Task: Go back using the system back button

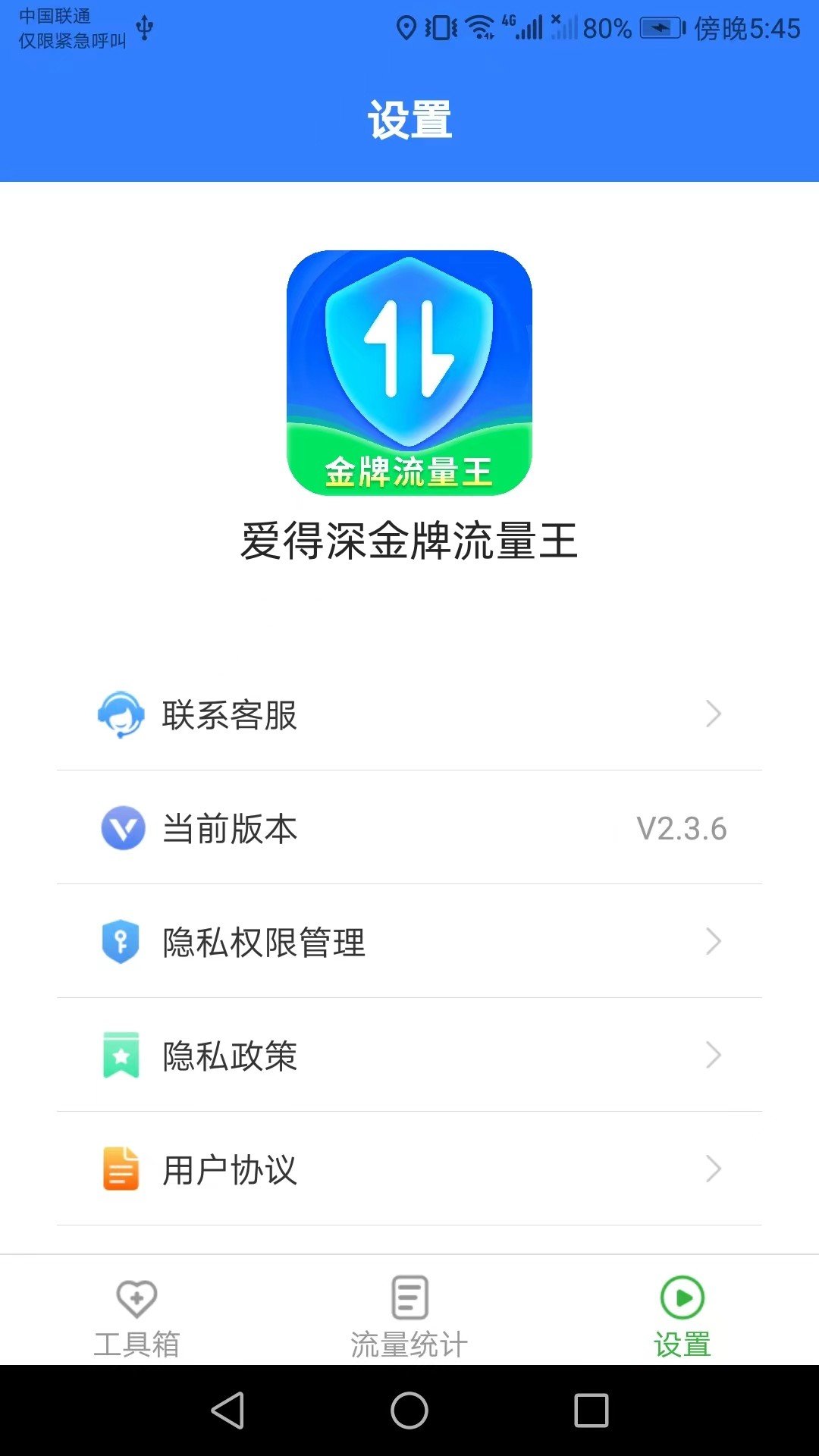Action: 227,1410
